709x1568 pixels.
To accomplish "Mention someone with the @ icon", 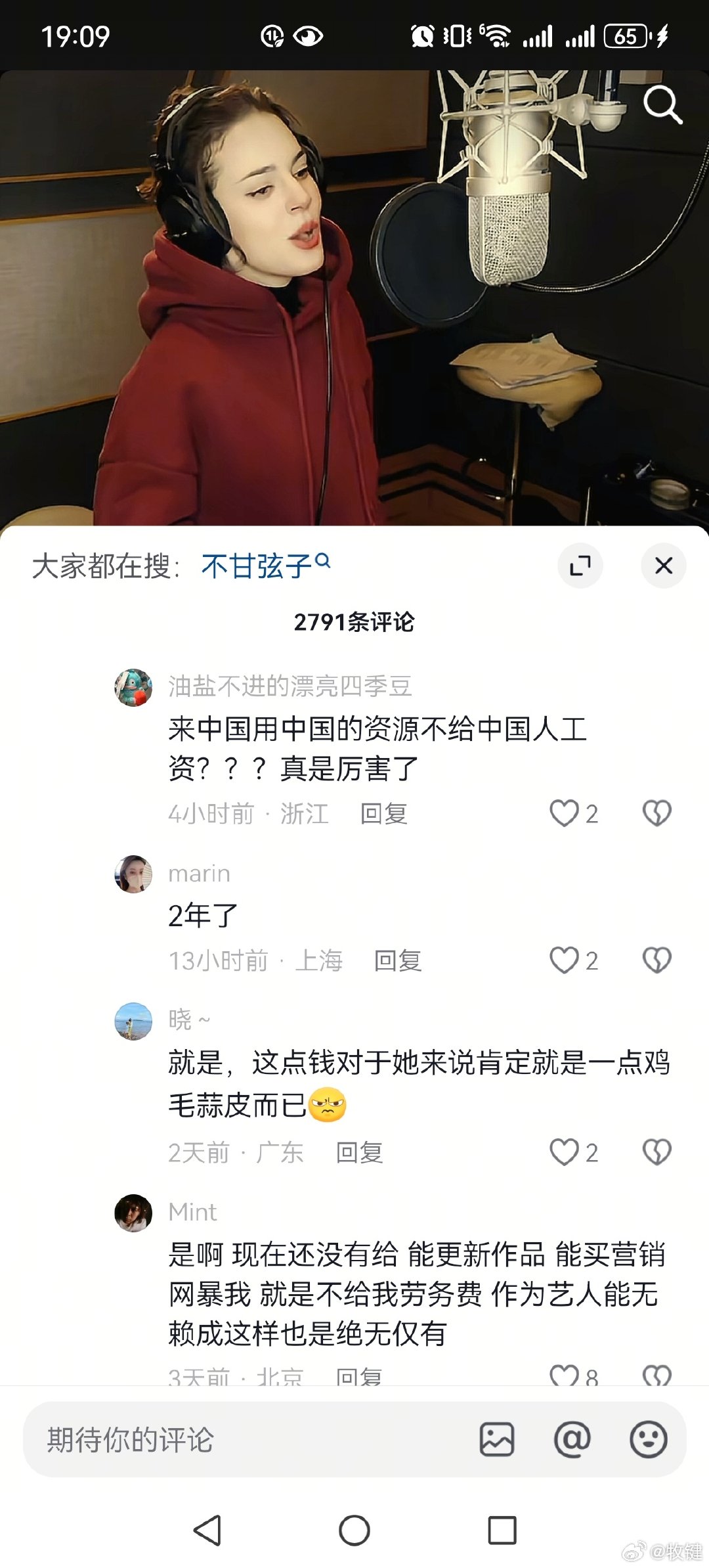I will coord(572,1440).
